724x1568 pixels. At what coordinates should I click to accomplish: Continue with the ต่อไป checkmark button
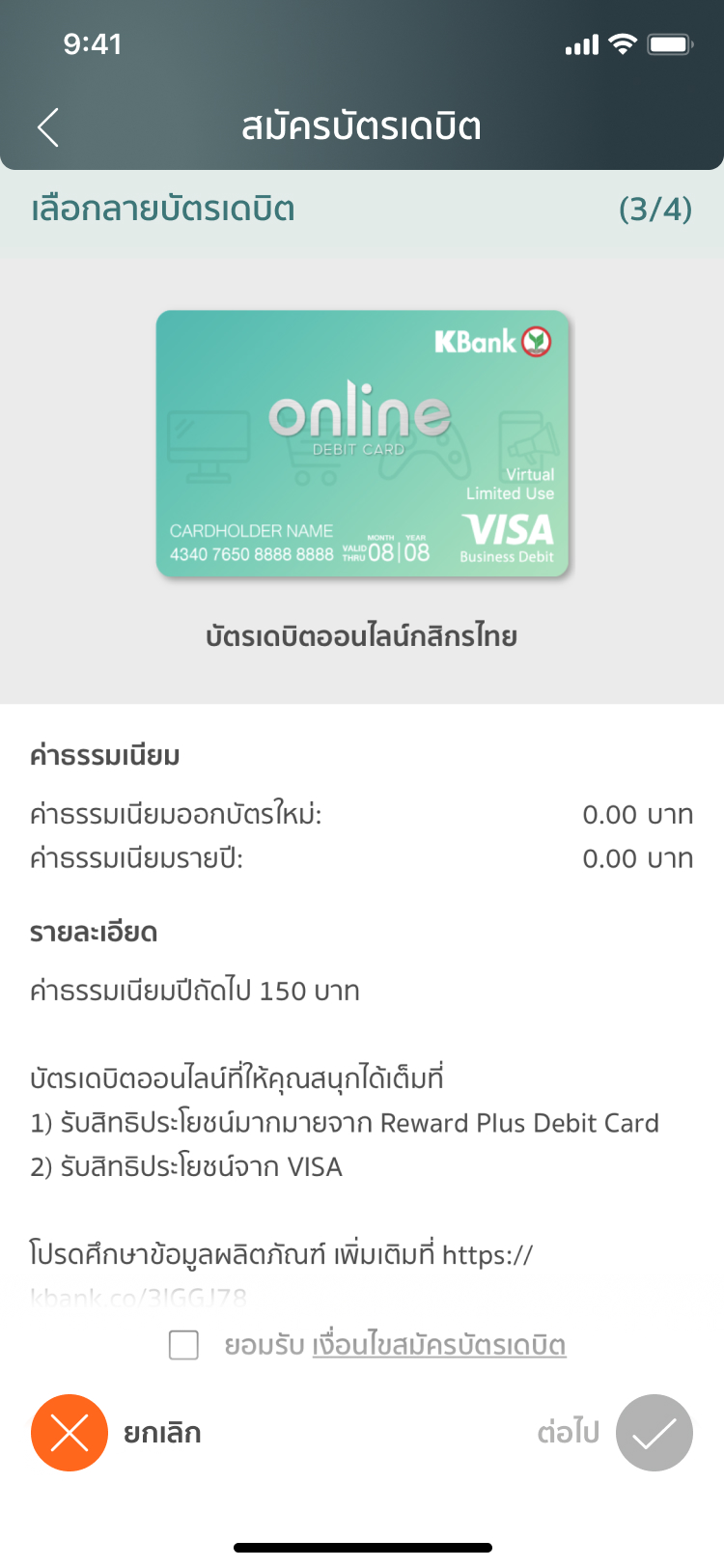click(x=654, y=1433)
